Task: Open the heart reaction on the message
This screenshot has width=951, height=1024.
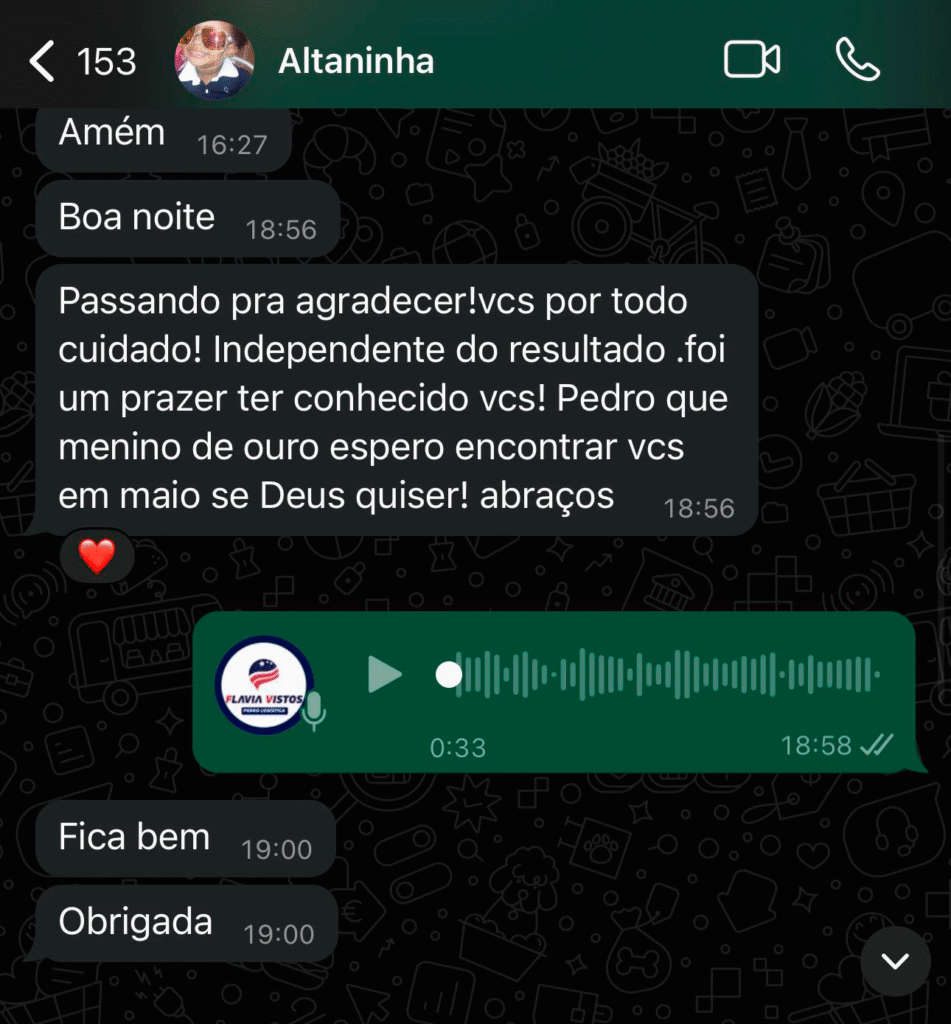Action: pos(97,557)
